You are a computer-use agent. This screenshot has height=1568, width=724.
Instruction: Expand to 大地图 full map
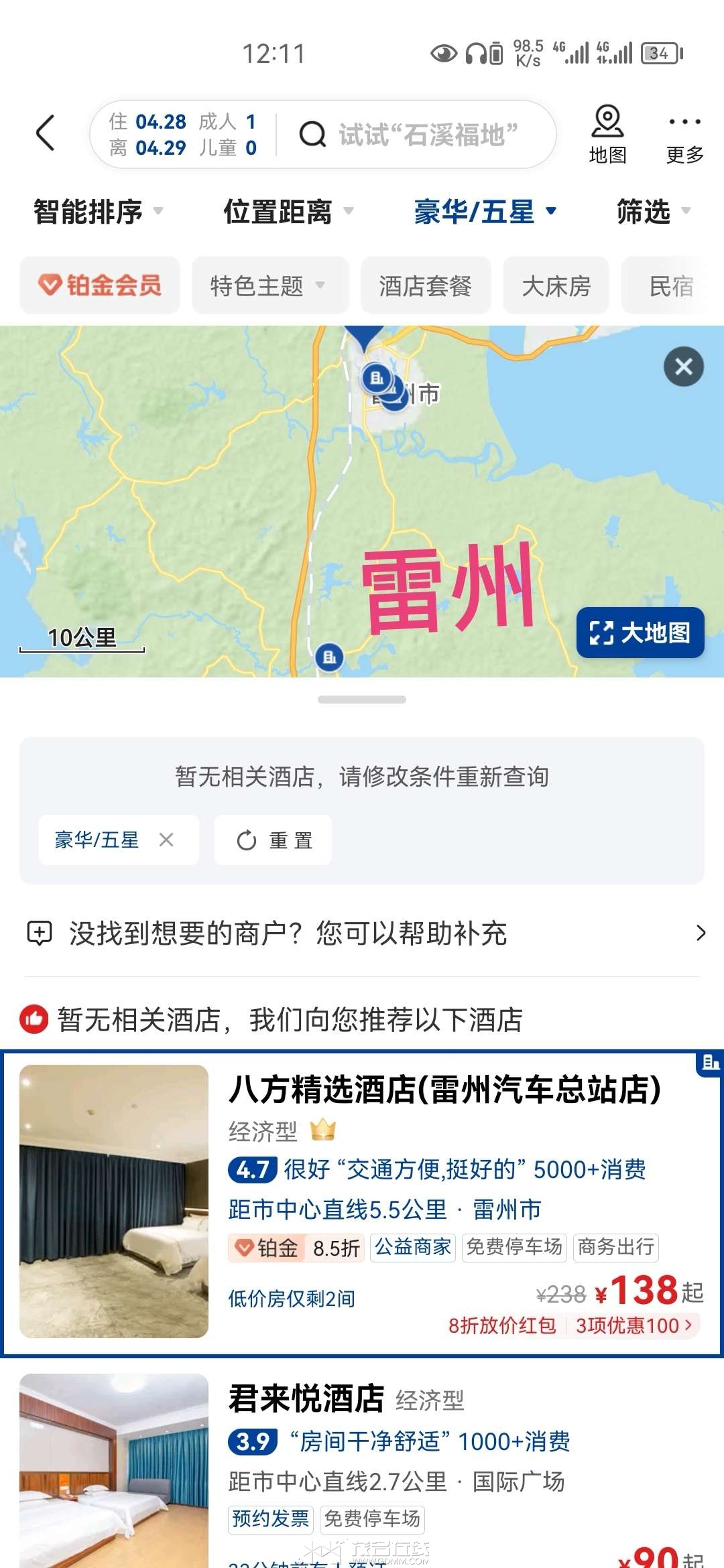click(x=640, y=633)
